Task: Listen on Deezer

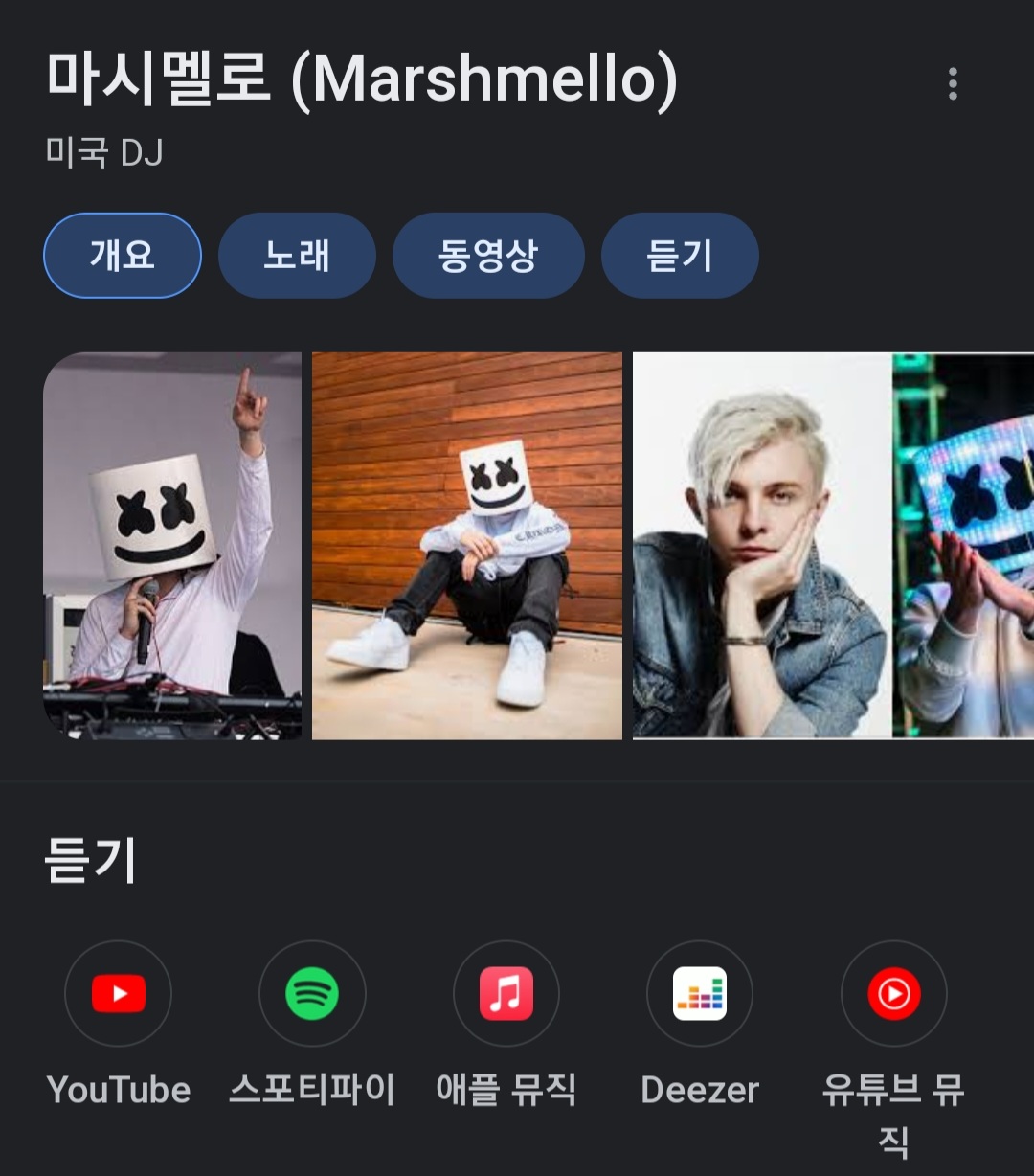Action: [x=700, y=994]
